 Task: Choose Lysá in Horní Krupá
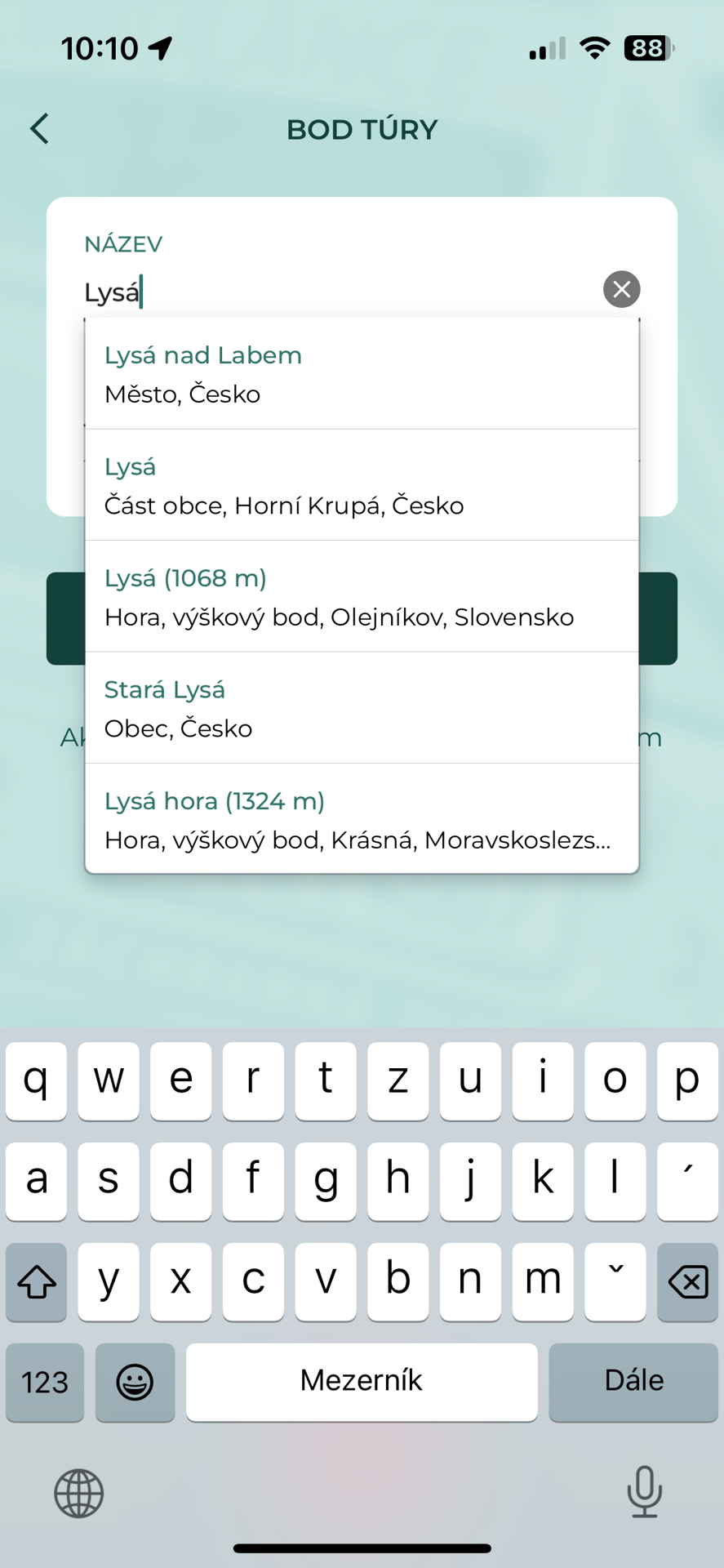point(362,485)
